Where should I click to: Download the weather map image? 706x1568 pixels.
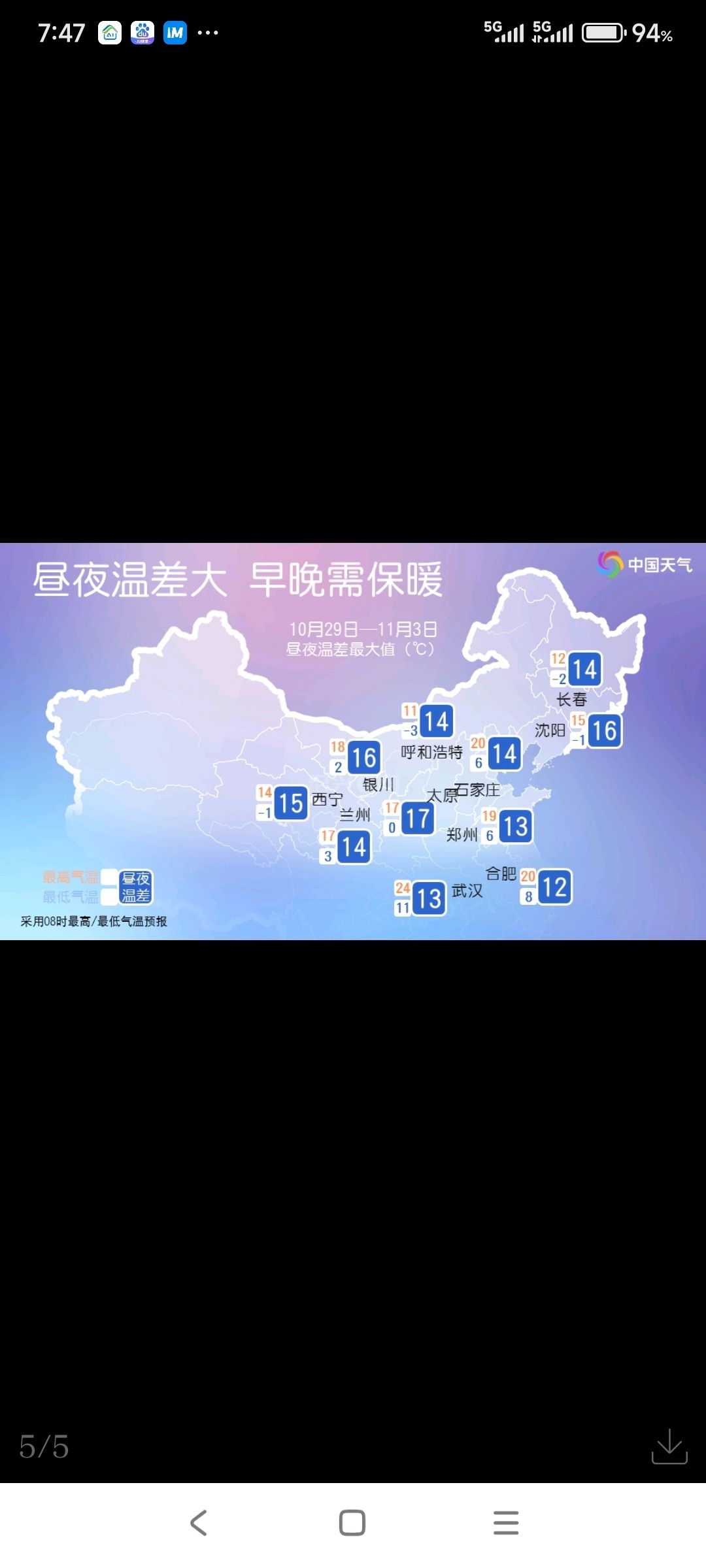pyautogui.click(x=669, y=1446)
